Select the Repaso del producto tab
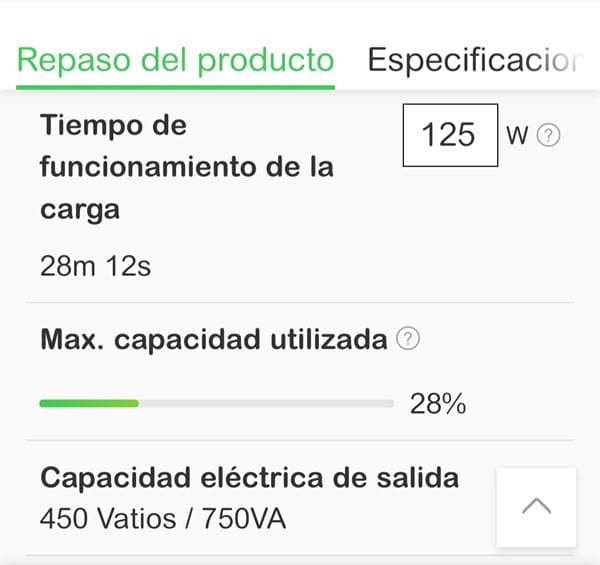Screen dimensions: 600x565 [176, 60]
